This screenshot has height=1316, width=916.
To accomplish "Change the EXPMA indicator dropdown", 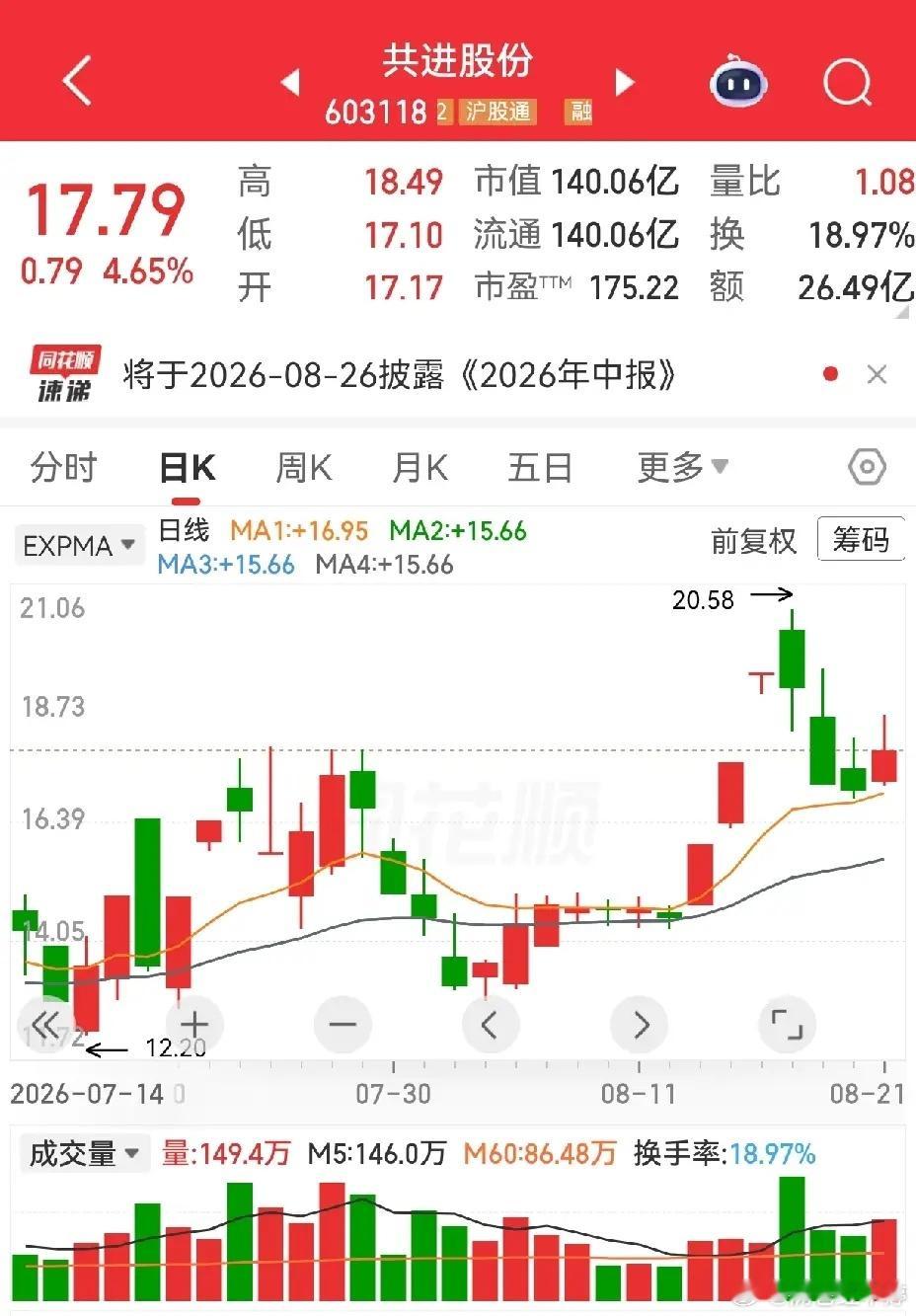I will coord(79,545).
